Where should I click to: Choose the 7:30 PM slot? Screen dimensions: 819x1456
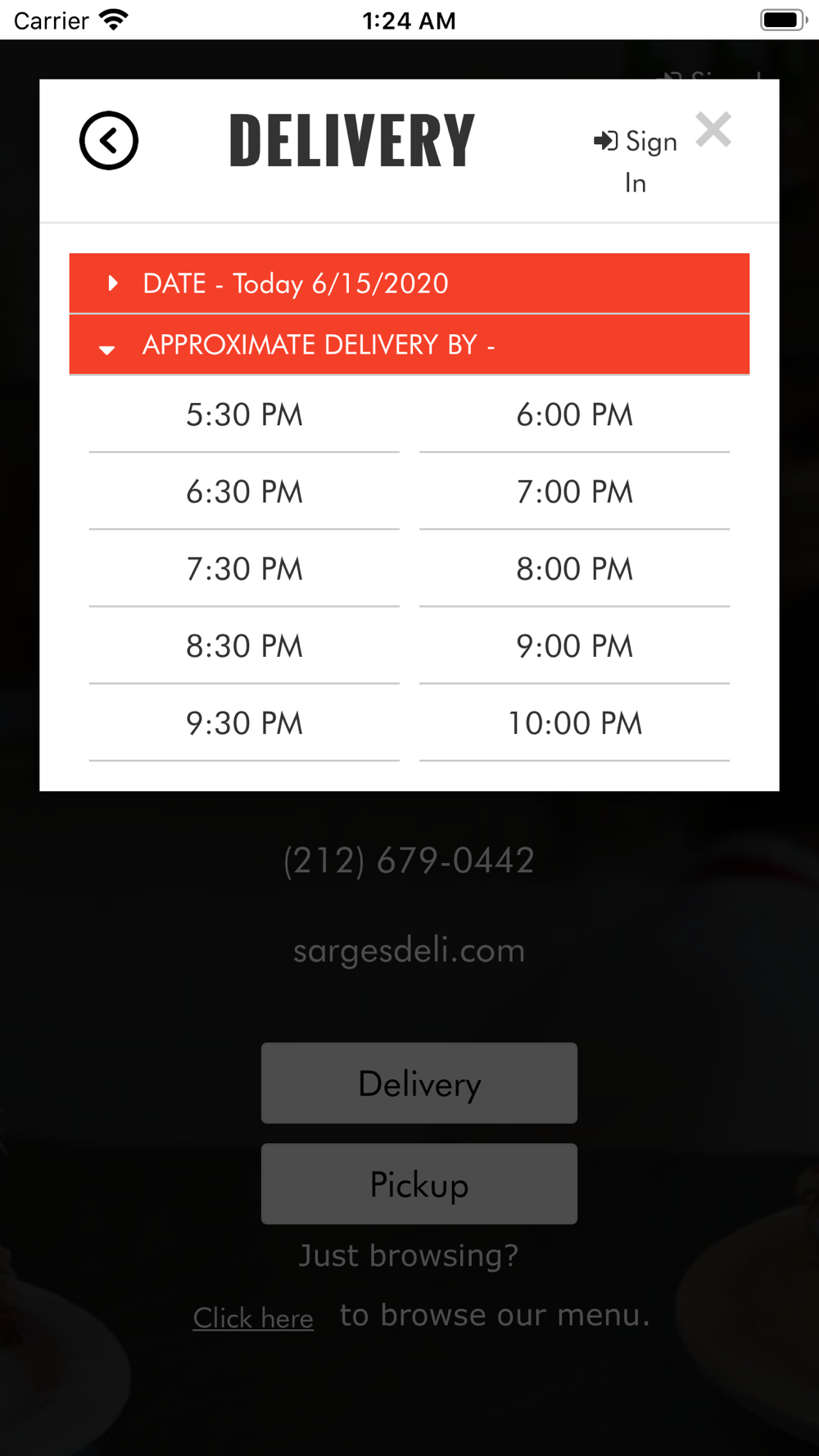click(x=244, y=568)
